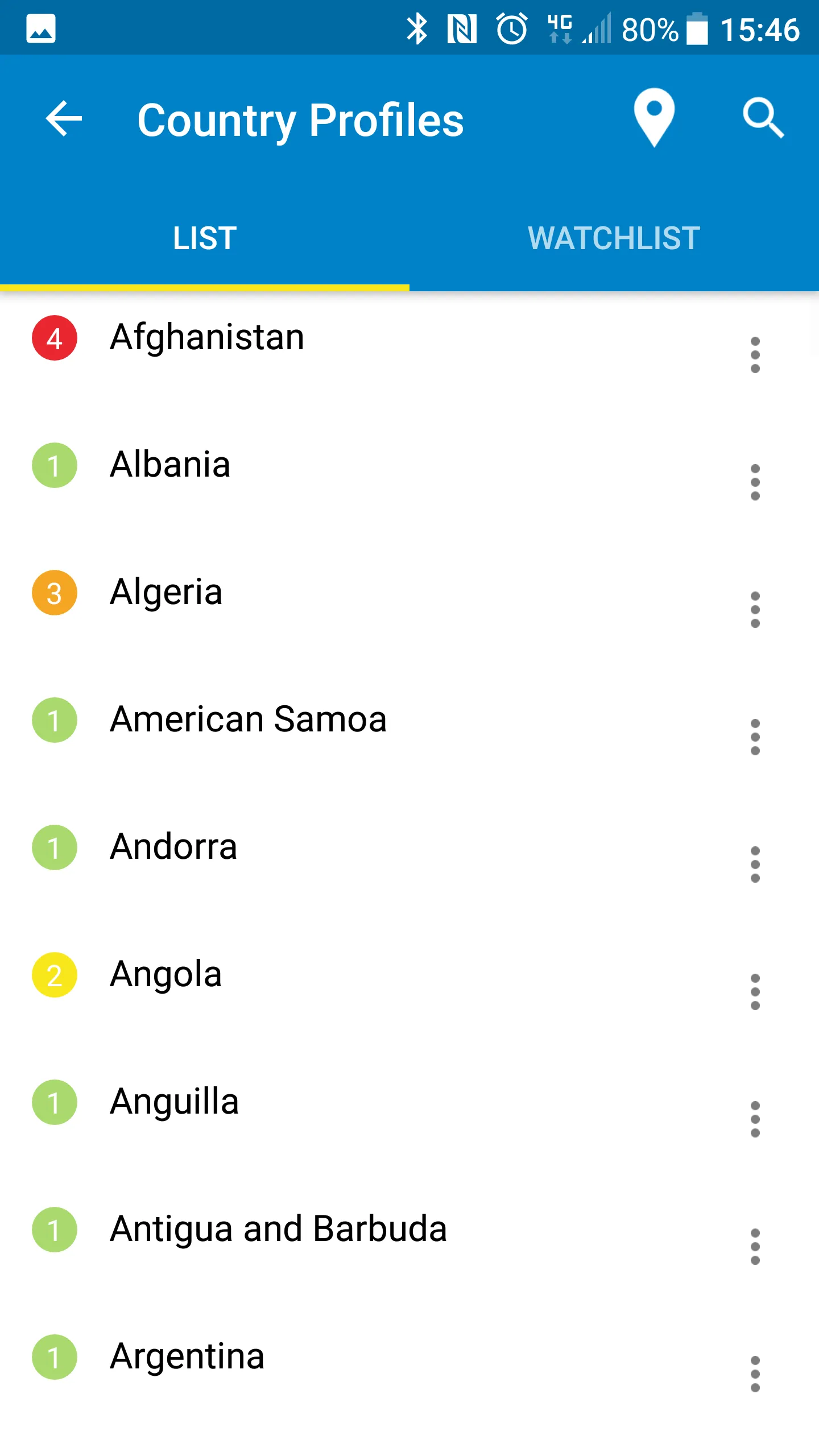The image size is (819, 1456).
Task: Toggle the overflow menu next to Andorra
Action: click(755, 865)
